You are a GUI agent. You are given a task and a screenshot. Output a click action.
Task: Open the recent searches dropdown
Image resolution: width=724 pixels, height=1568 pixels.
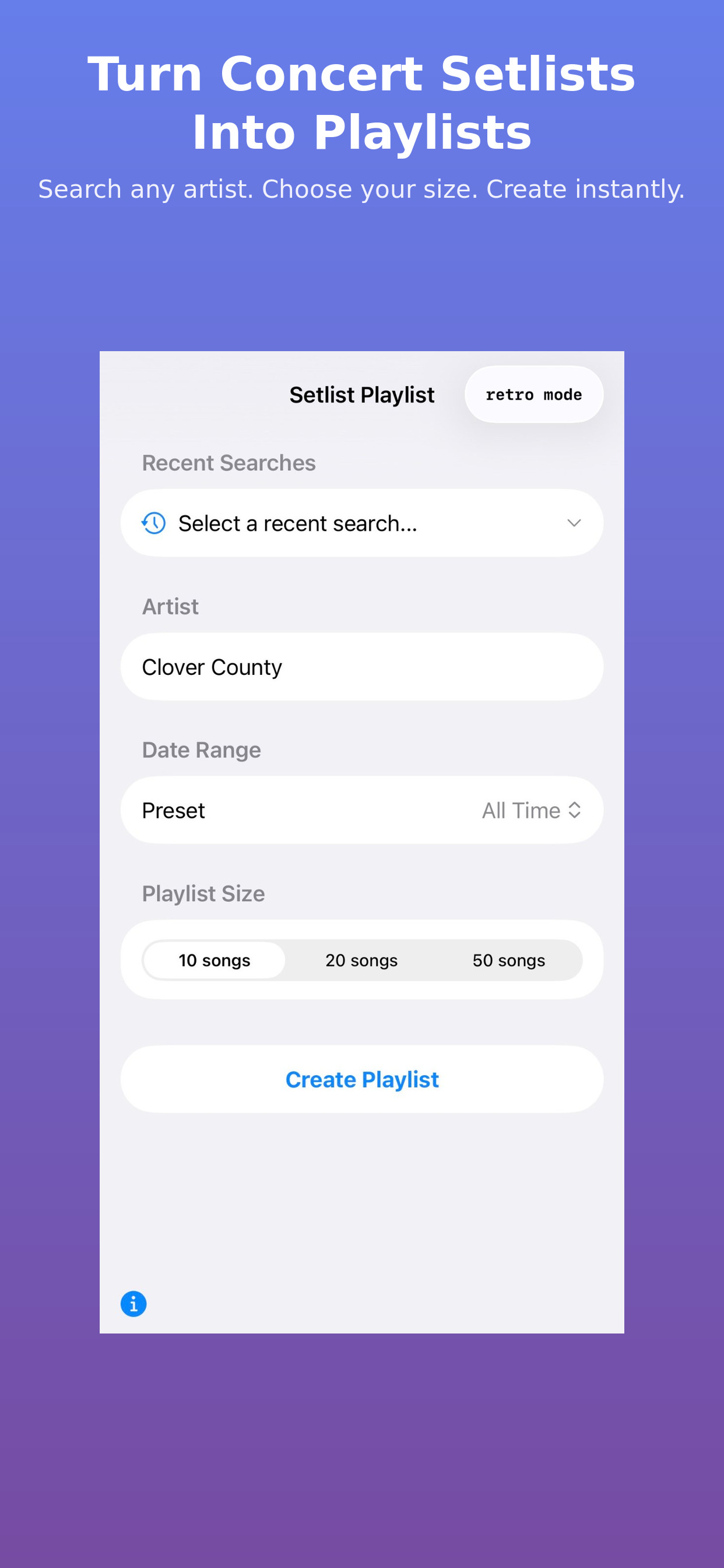point(362,522)
